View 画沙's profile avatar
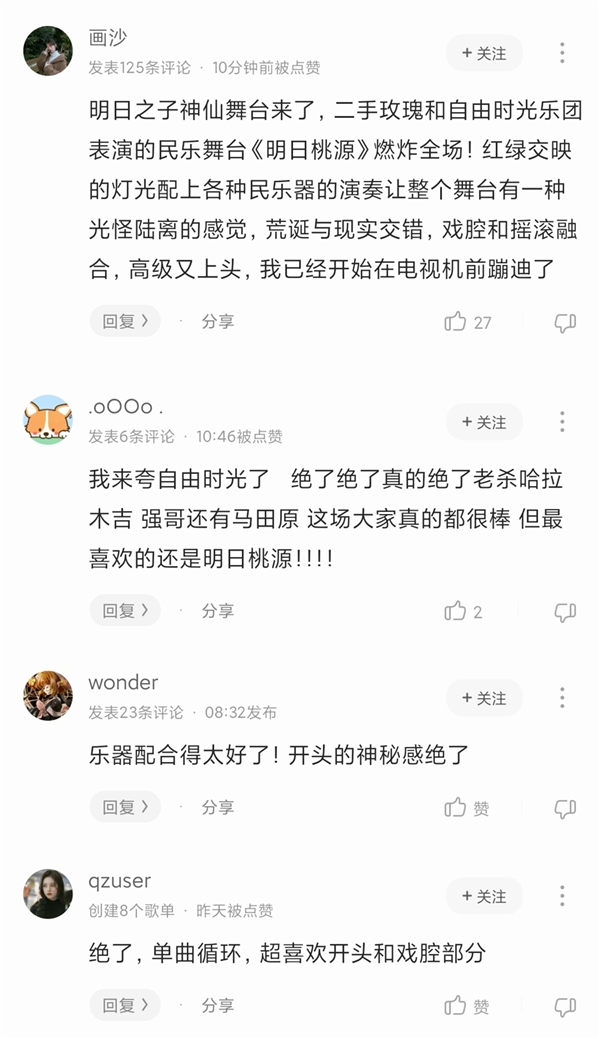Screen dimensions: 600x1039 tap(48, 51)
